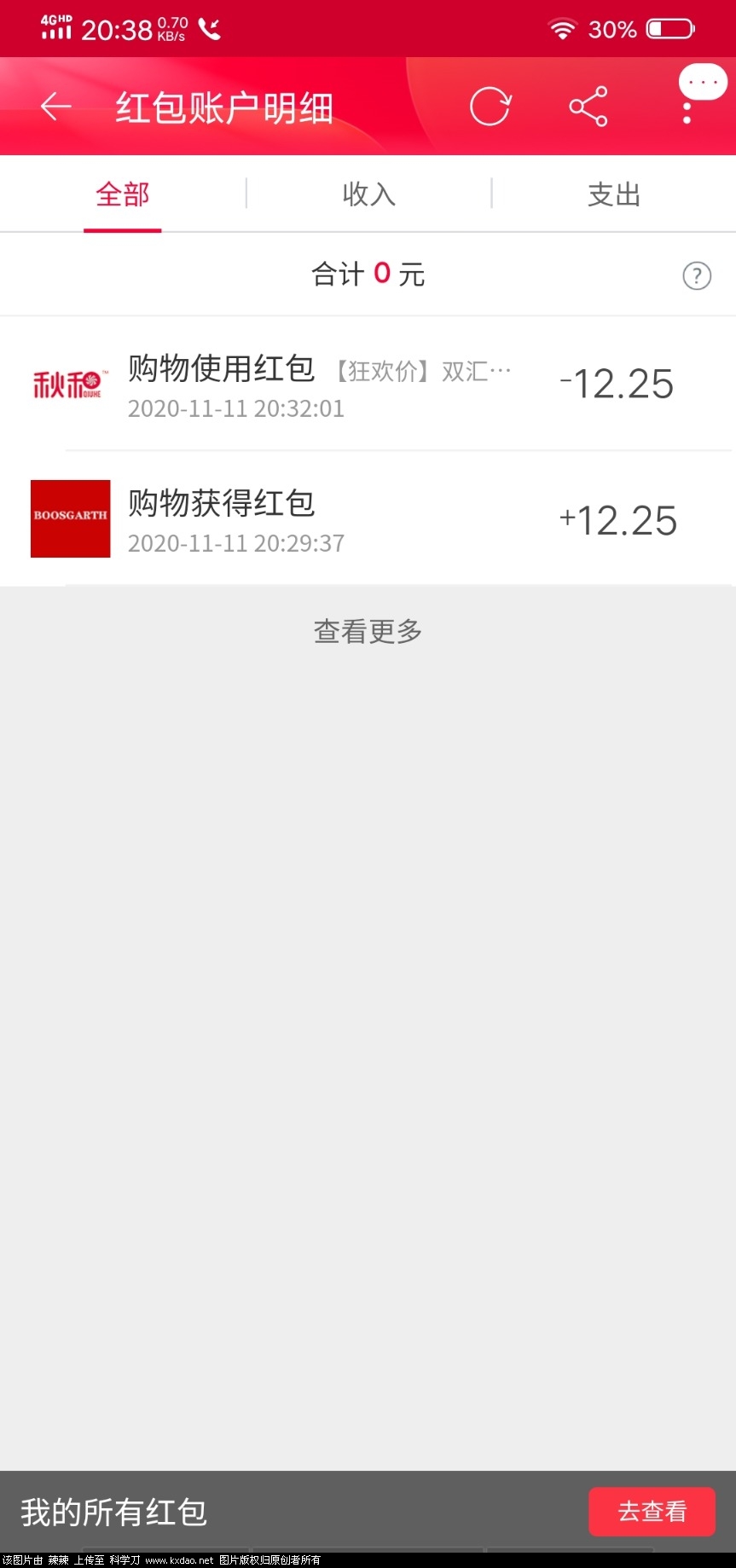The image size is (736, 1568).
Task: Click the BOOSGARTH brand logo
Action: tap(70, 518)
